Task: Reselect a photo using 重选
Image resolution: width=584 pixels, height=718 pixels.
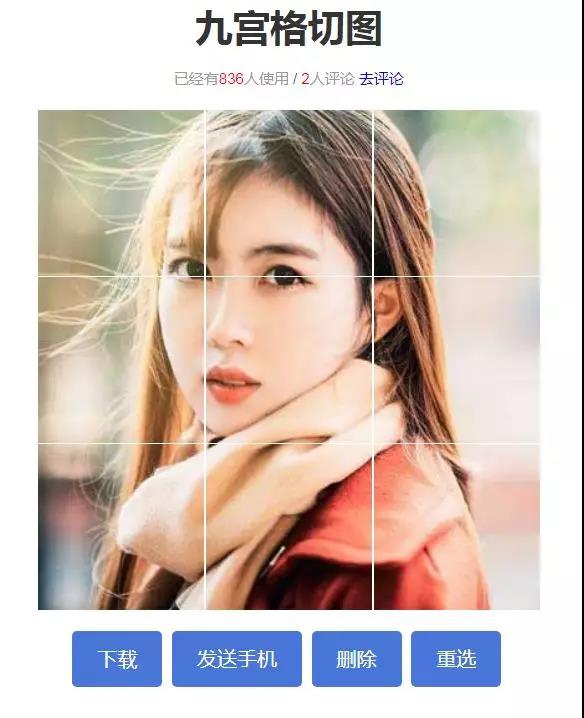Action: pos(456,658)
